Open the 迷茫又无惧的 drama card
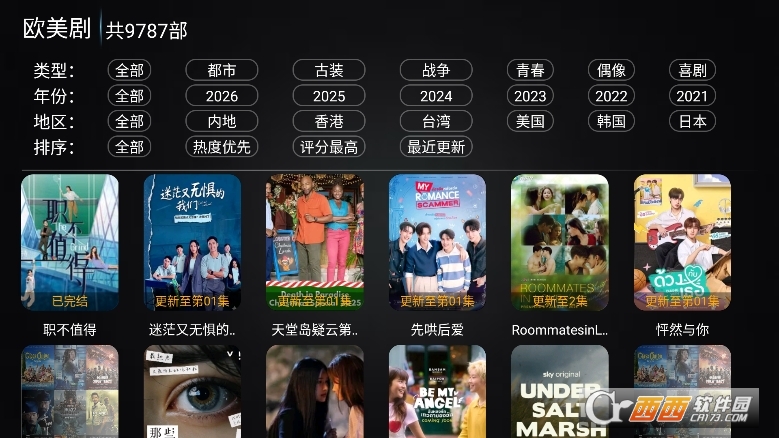Screen dimensions: 779x438 point(192,243)
